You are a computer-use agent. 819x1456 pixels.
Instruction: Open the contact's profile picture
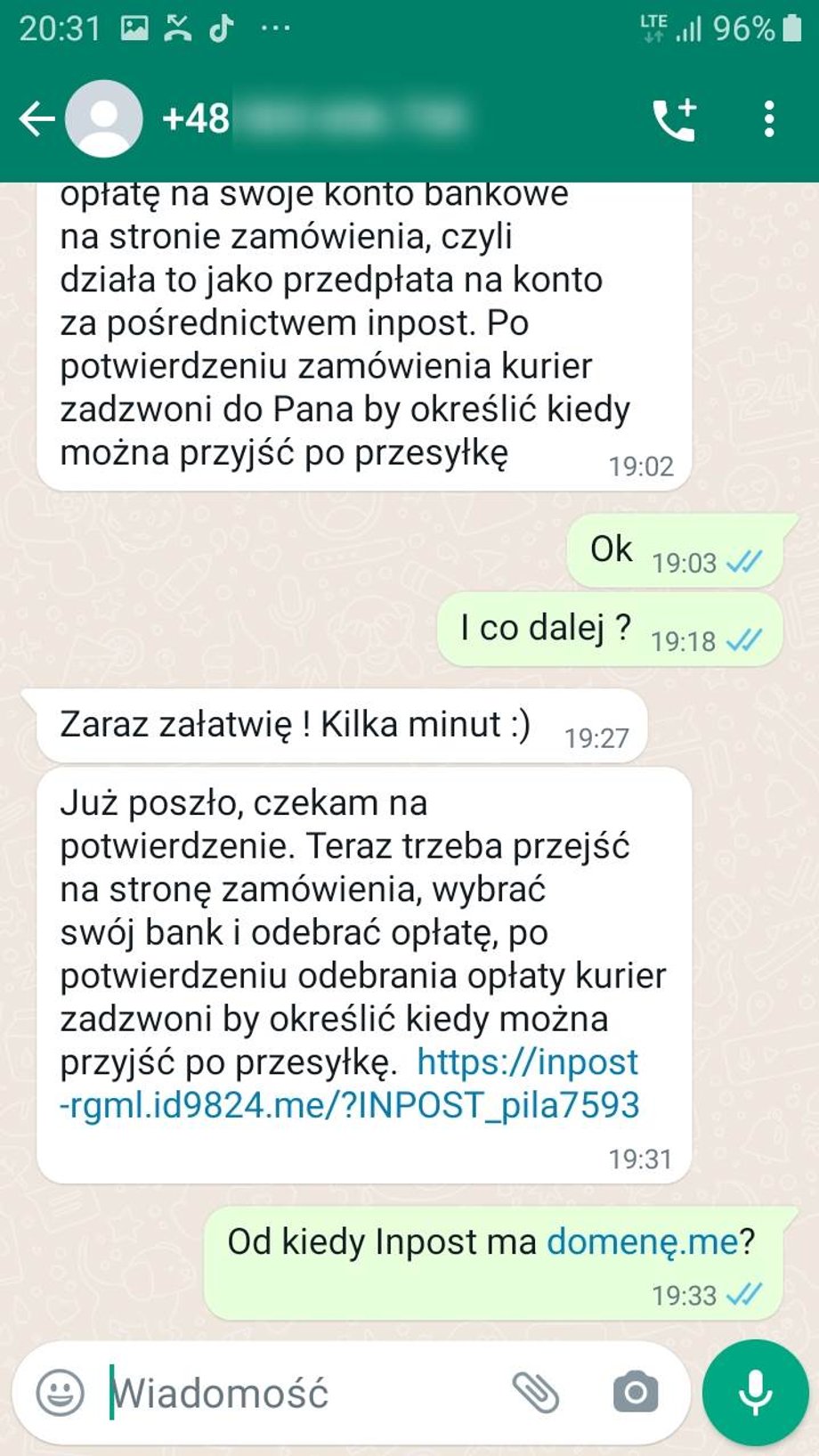click(104, 119)
